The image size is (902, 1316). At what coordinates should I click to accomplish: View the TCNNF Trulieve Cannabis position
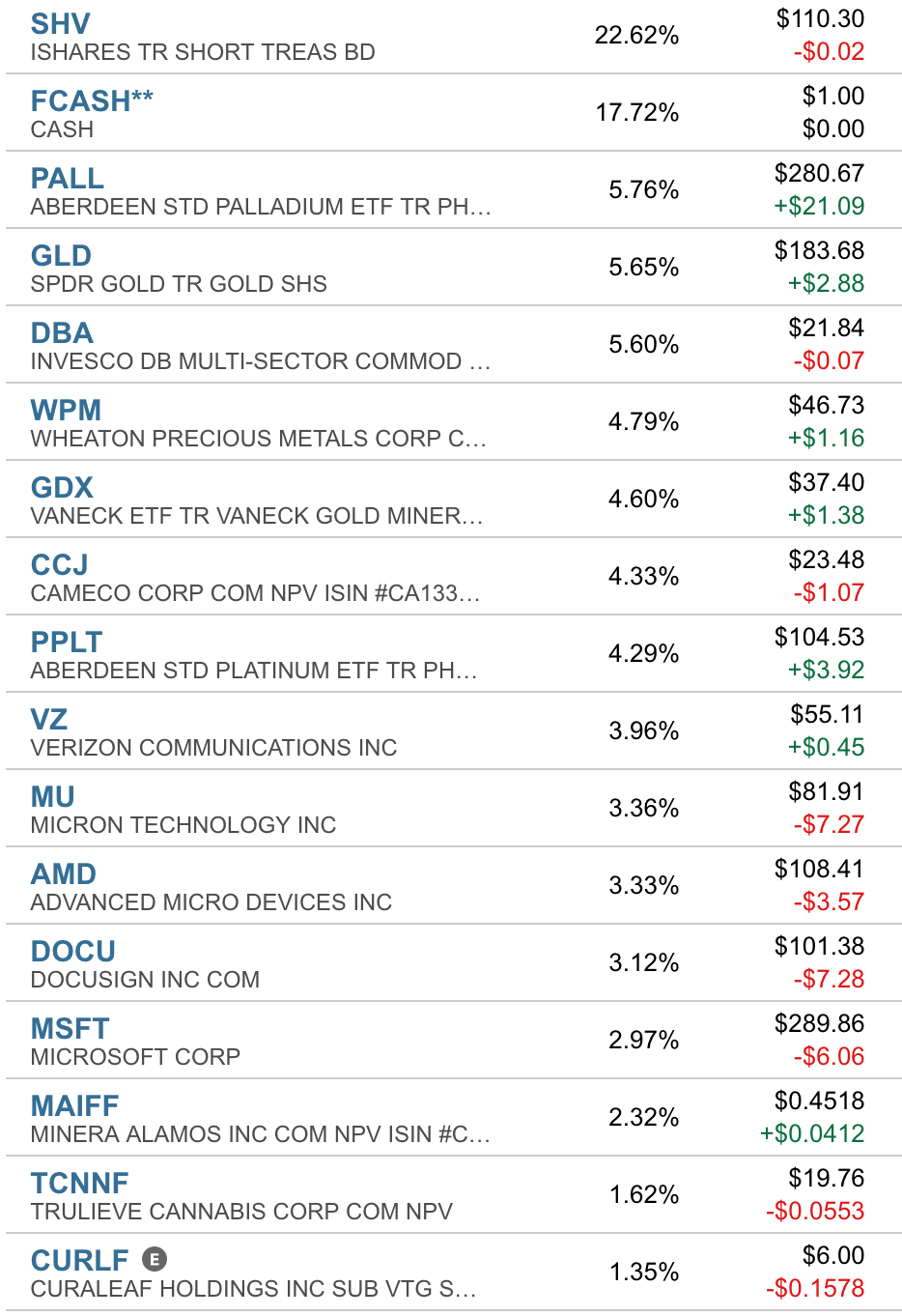(x=451, y=1194)
